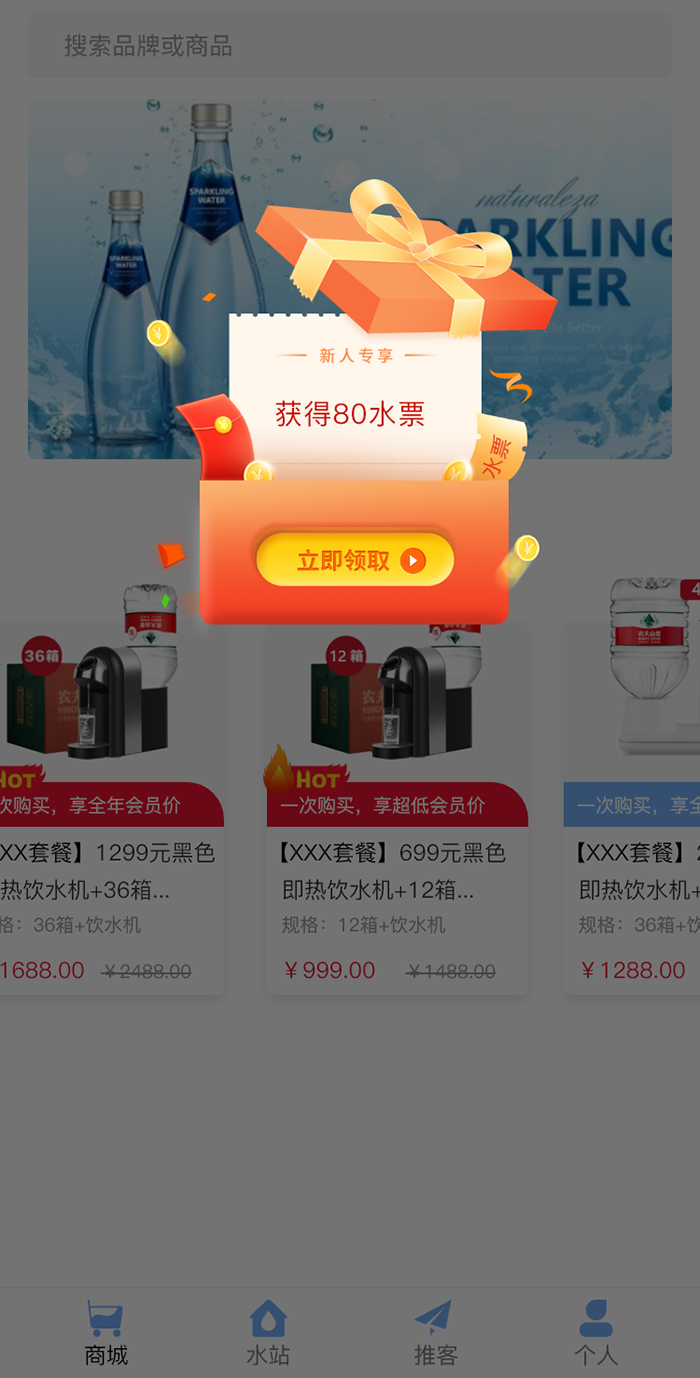
Task: Open the 搜索品牌或商品 search box
Action: [x=350, y=46]
